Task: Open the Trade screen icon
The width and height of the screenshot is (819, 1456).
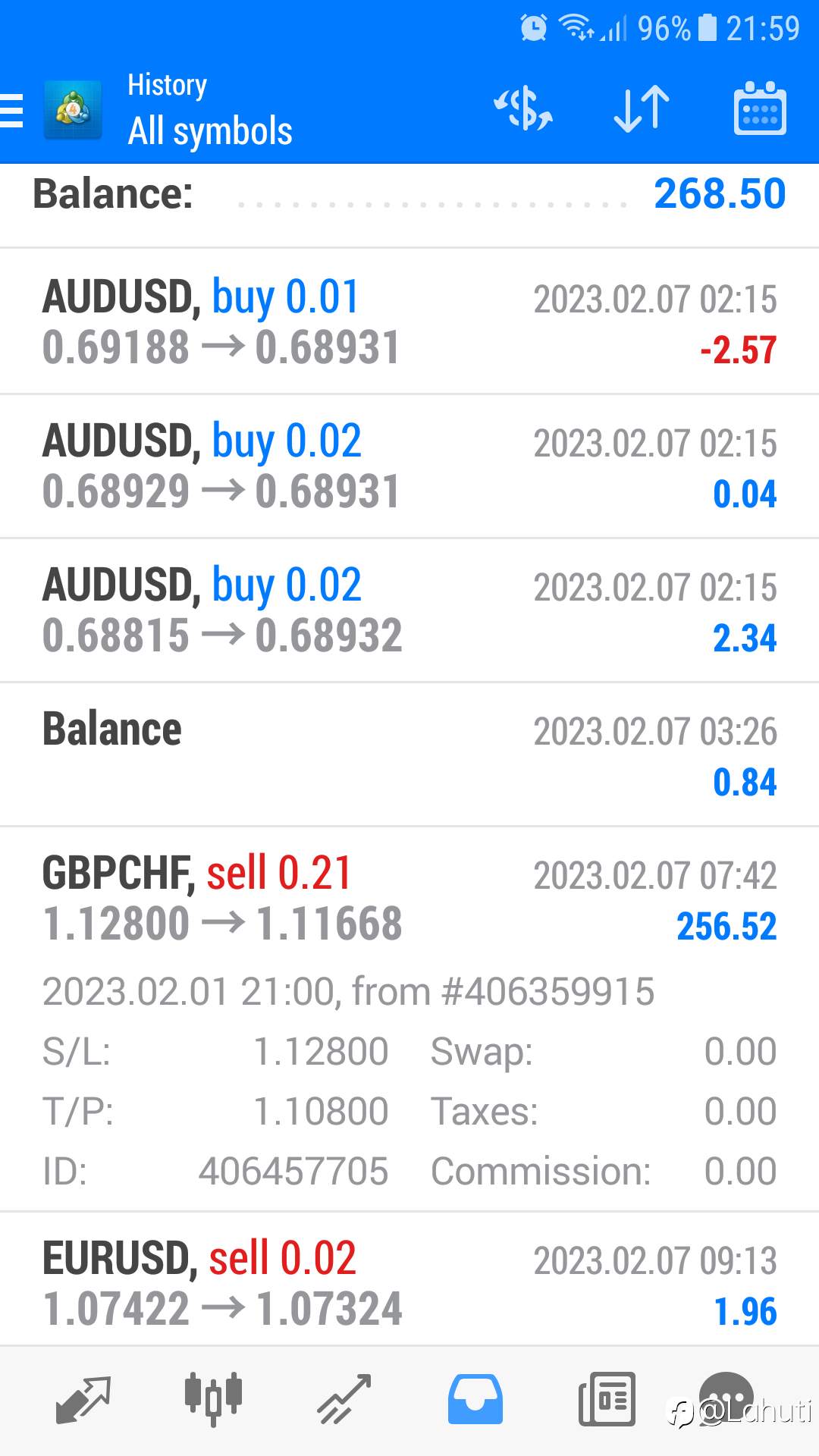Action: pos(344,1399)
